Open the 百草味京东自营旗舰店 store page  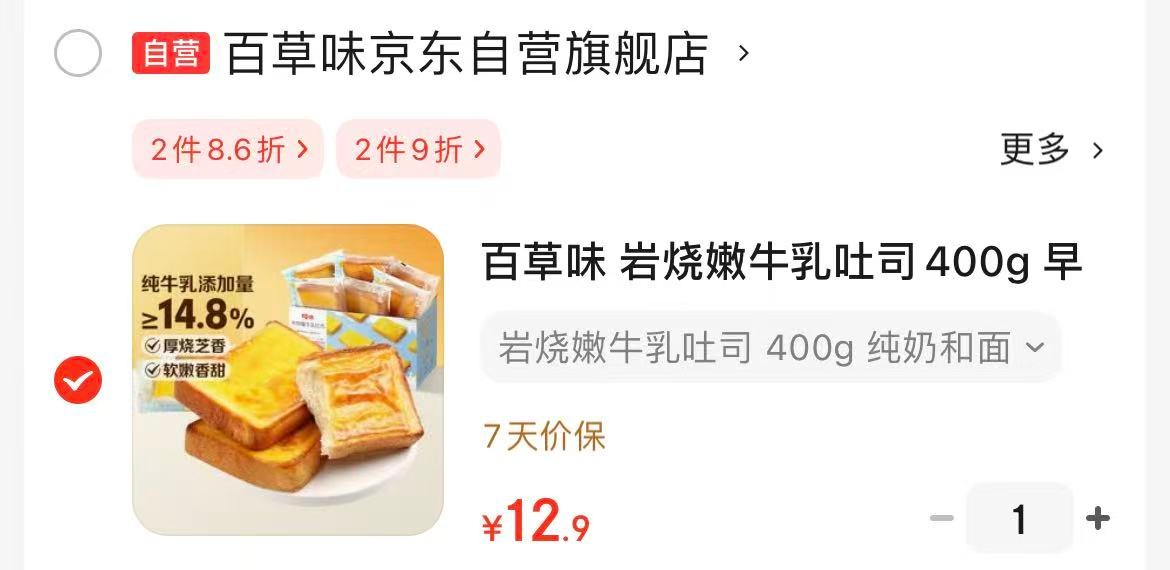click(x=466, y=53)
